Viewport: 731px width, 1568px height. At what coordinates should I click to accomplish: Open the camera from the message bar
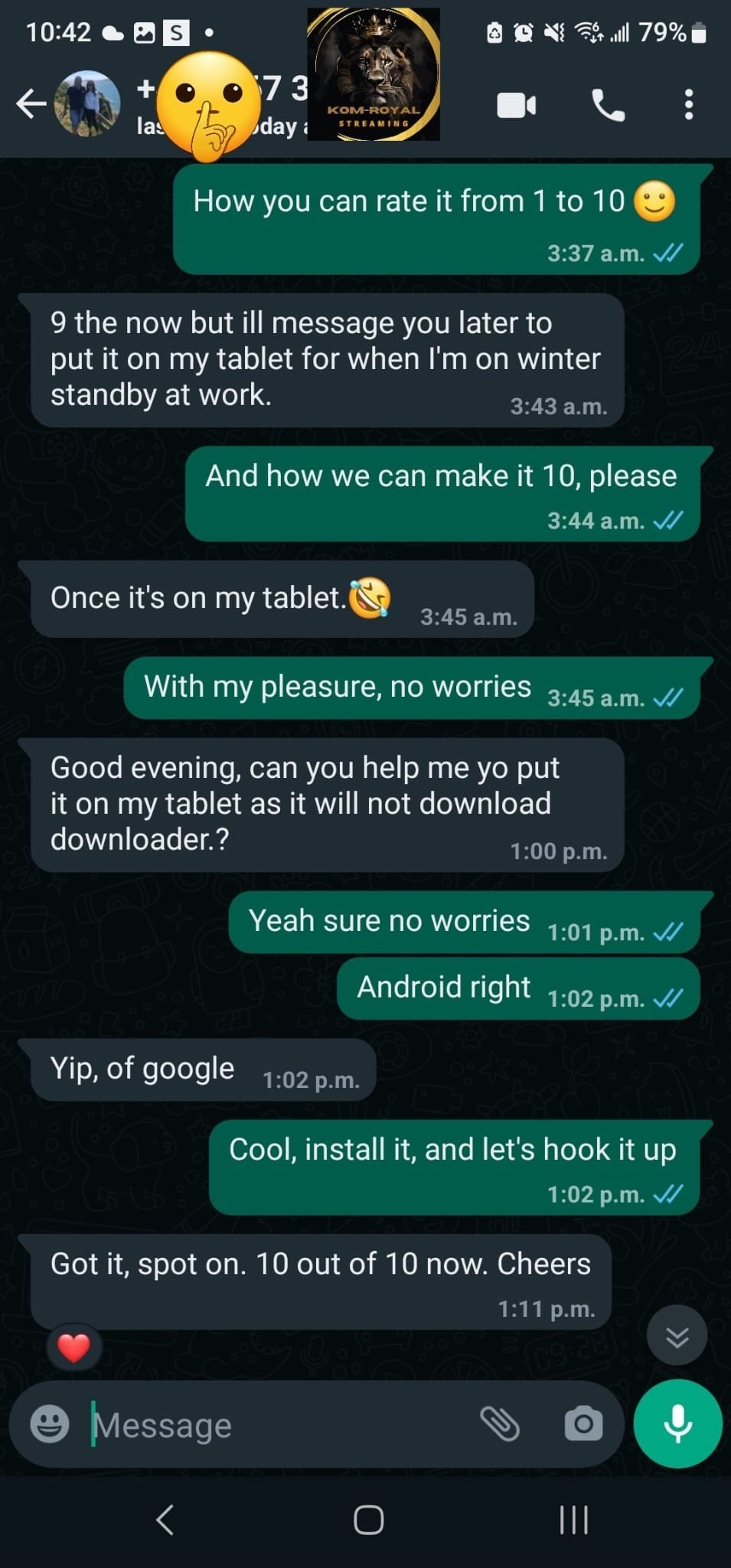coord(583,1425)
